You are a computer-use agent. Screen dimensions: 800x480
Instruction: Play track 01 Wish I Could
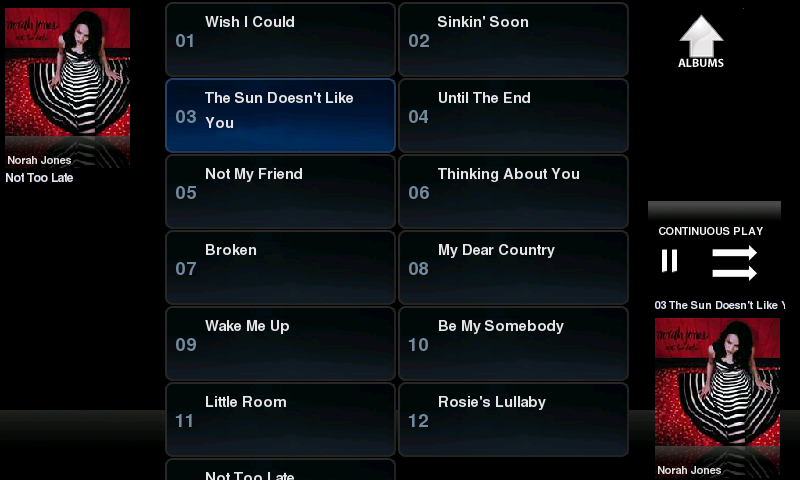(280, 39)
